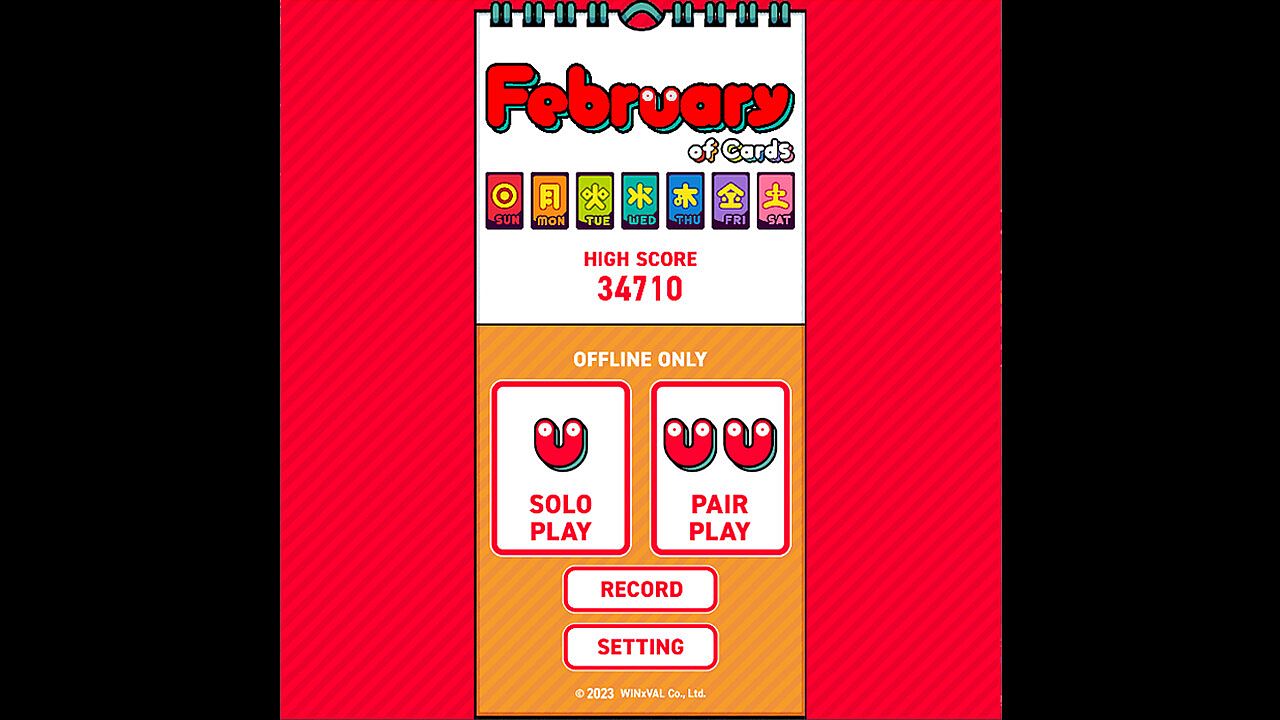1280x720 pixels.
Task: Start a Solo Play game
Action: click(x=560, y=468)
